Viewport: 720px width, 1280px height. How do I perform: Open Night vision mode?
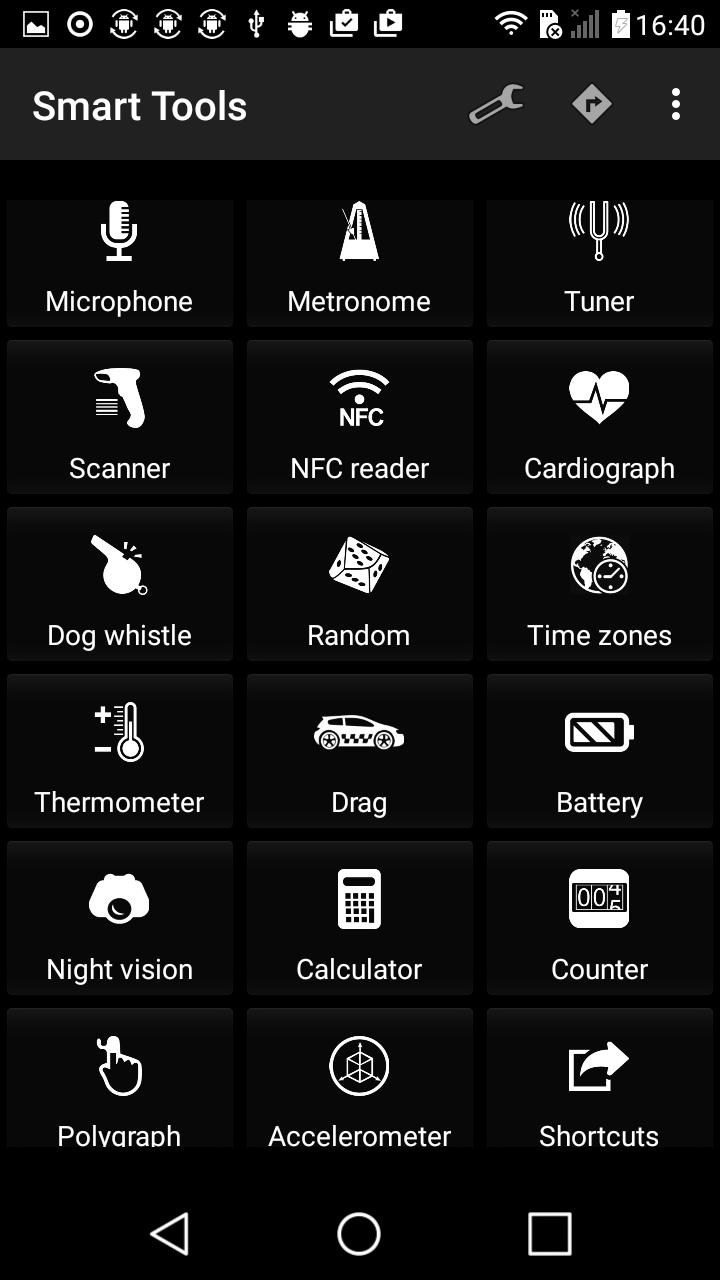tap(119, 917)
